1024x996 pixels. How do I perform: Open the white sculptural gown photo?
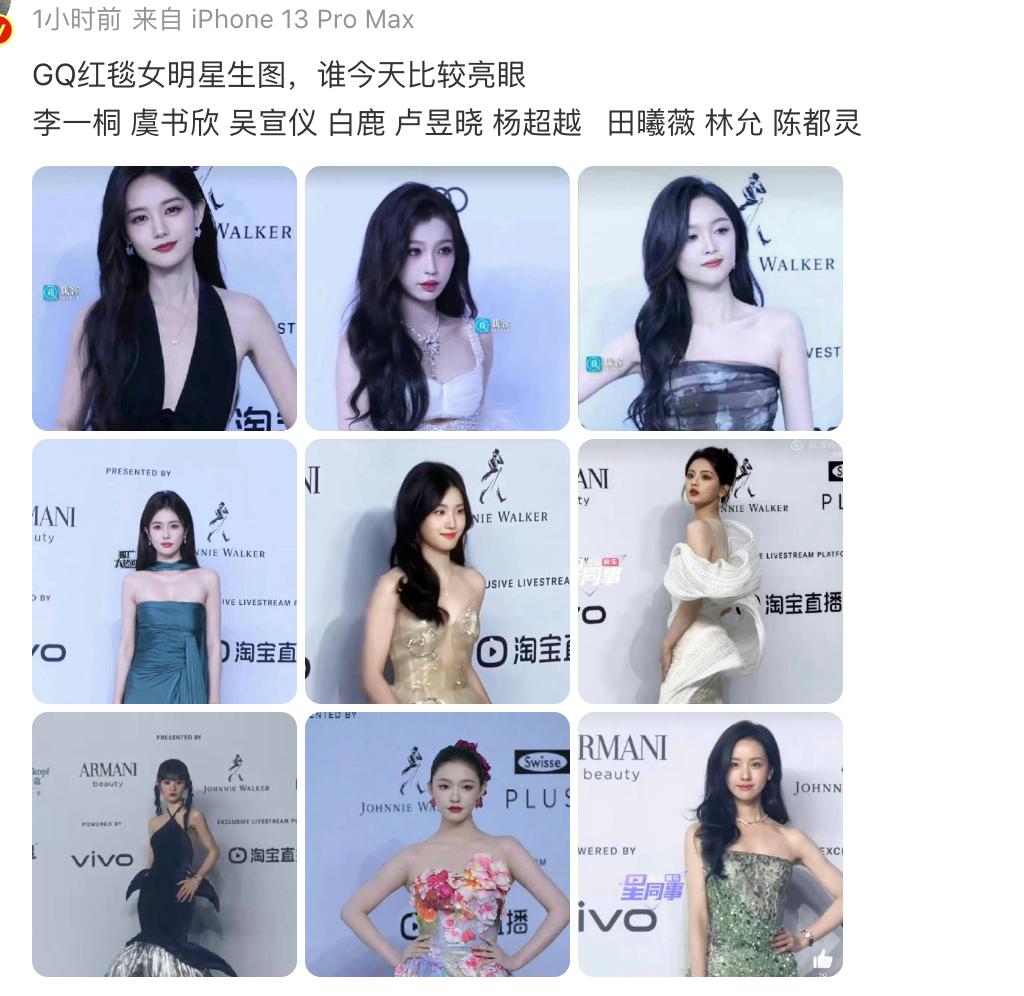[x=710, y=571]
